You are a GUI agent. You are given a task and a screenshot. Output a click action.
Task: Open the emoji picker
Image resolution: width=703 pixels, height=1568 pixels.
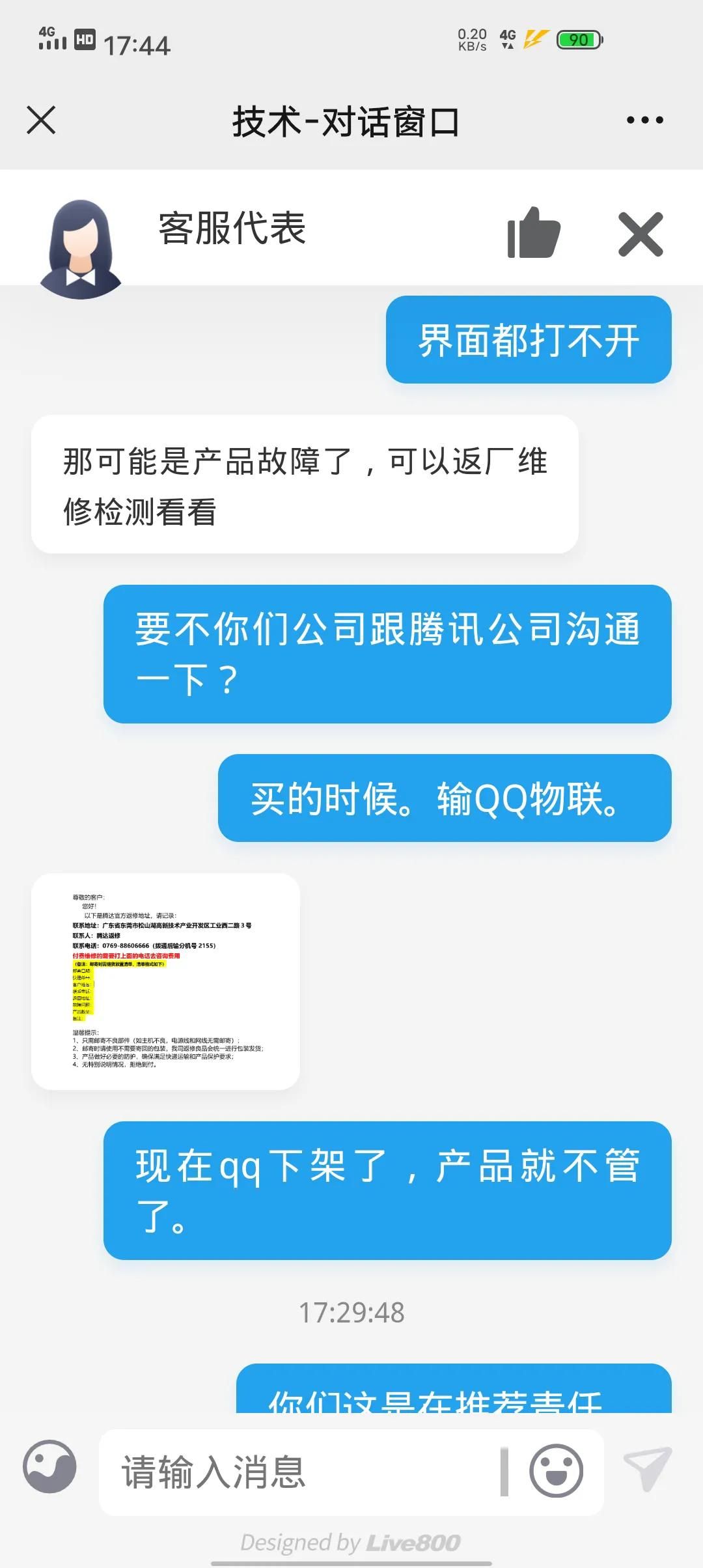click(x=556, y=1471)
